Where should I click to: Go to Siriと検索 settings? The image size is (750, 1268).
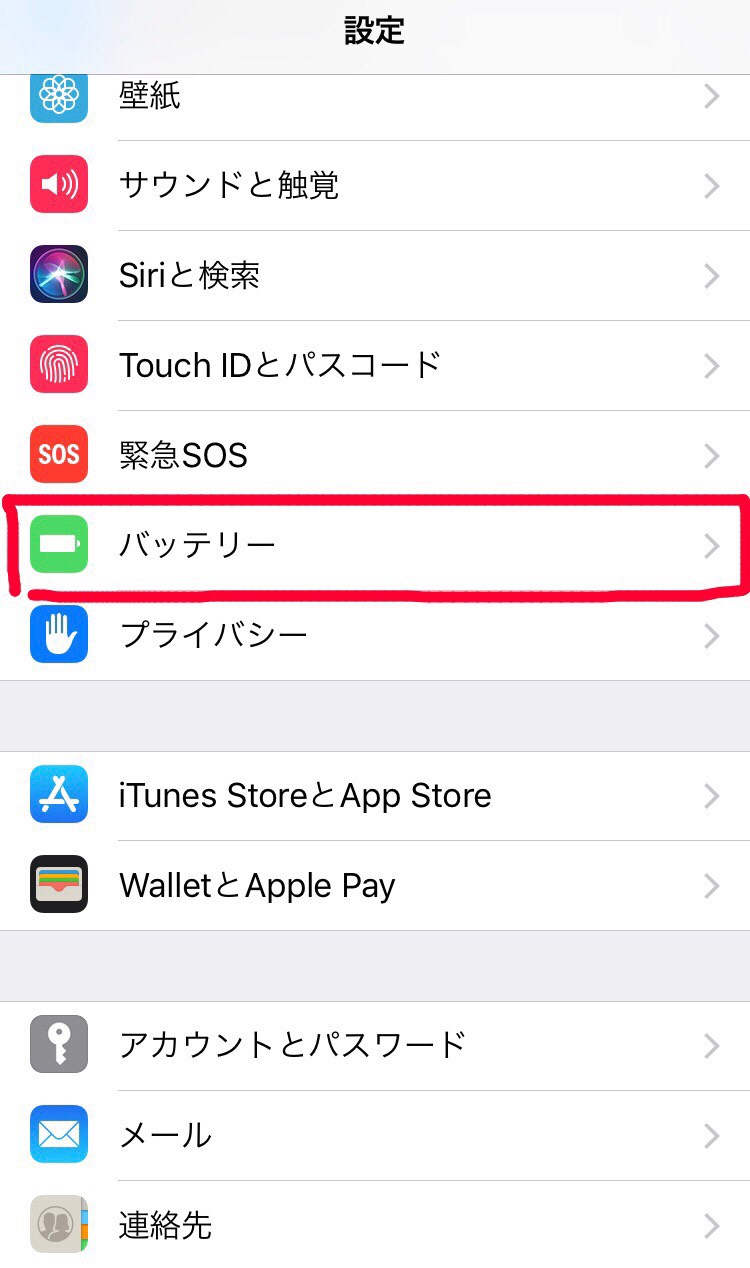pos(375,275)
